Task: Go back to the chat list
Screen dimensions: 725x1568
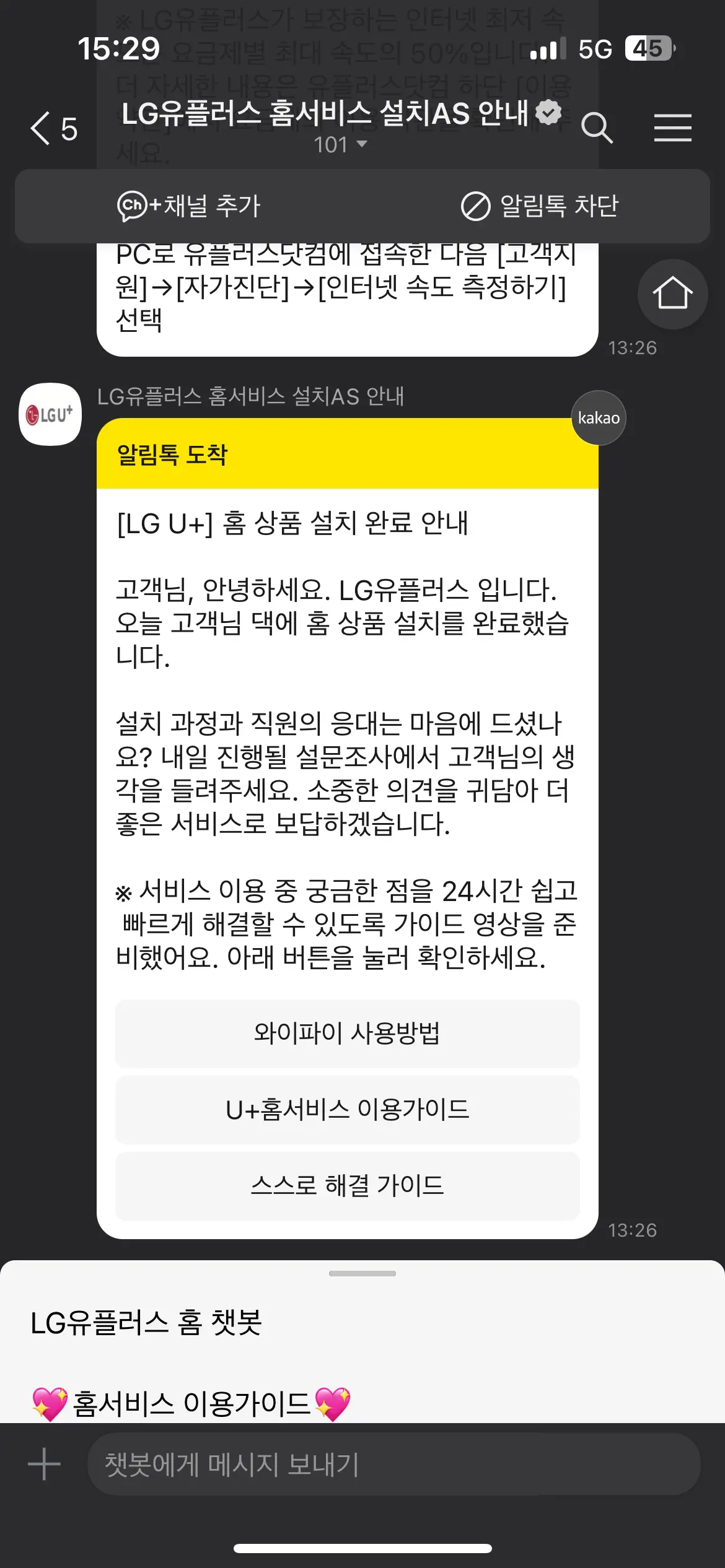Action: click(53, 128)
